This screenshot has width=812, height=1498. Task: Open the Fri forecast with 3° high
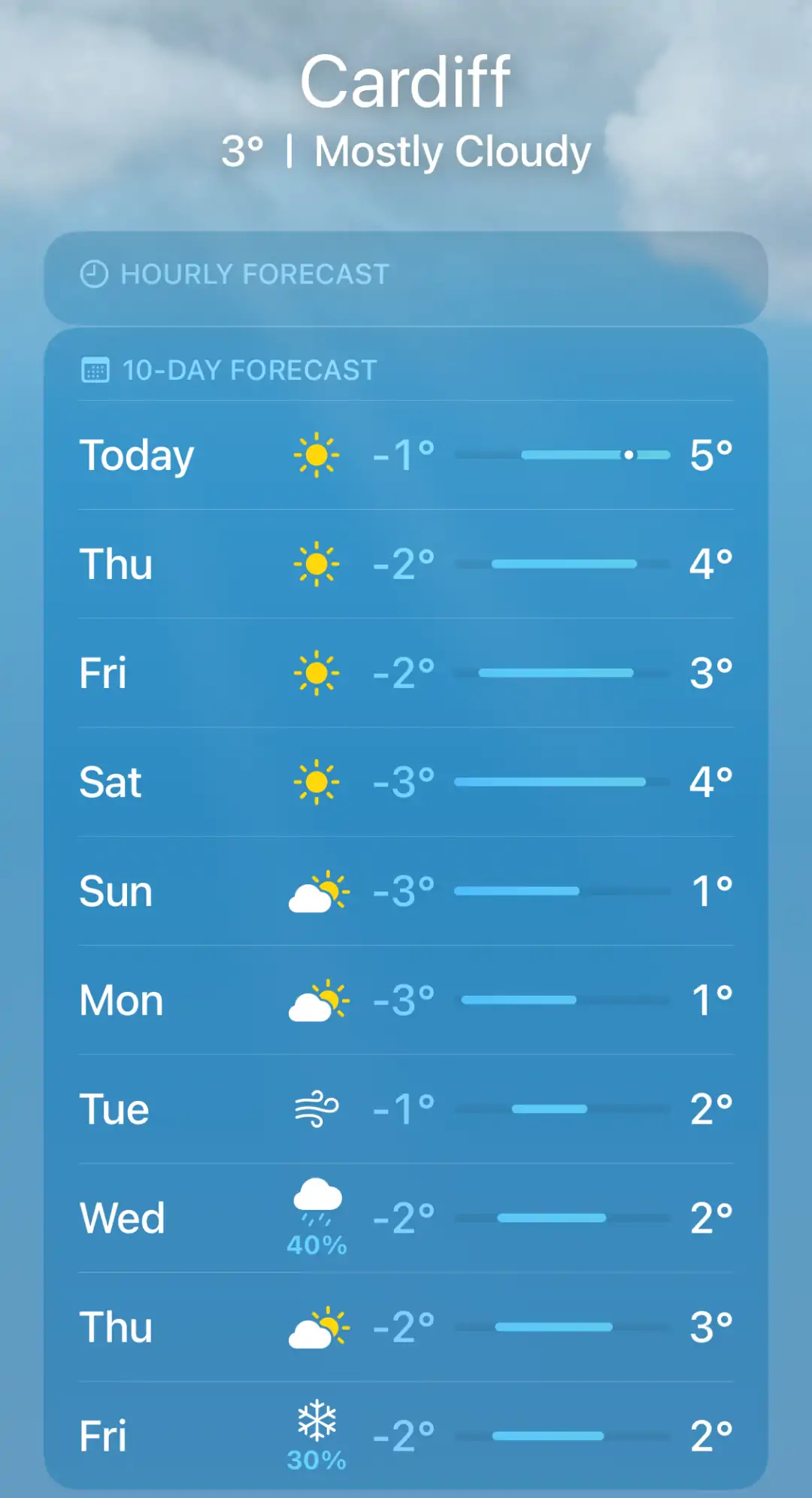coord(406,673)
